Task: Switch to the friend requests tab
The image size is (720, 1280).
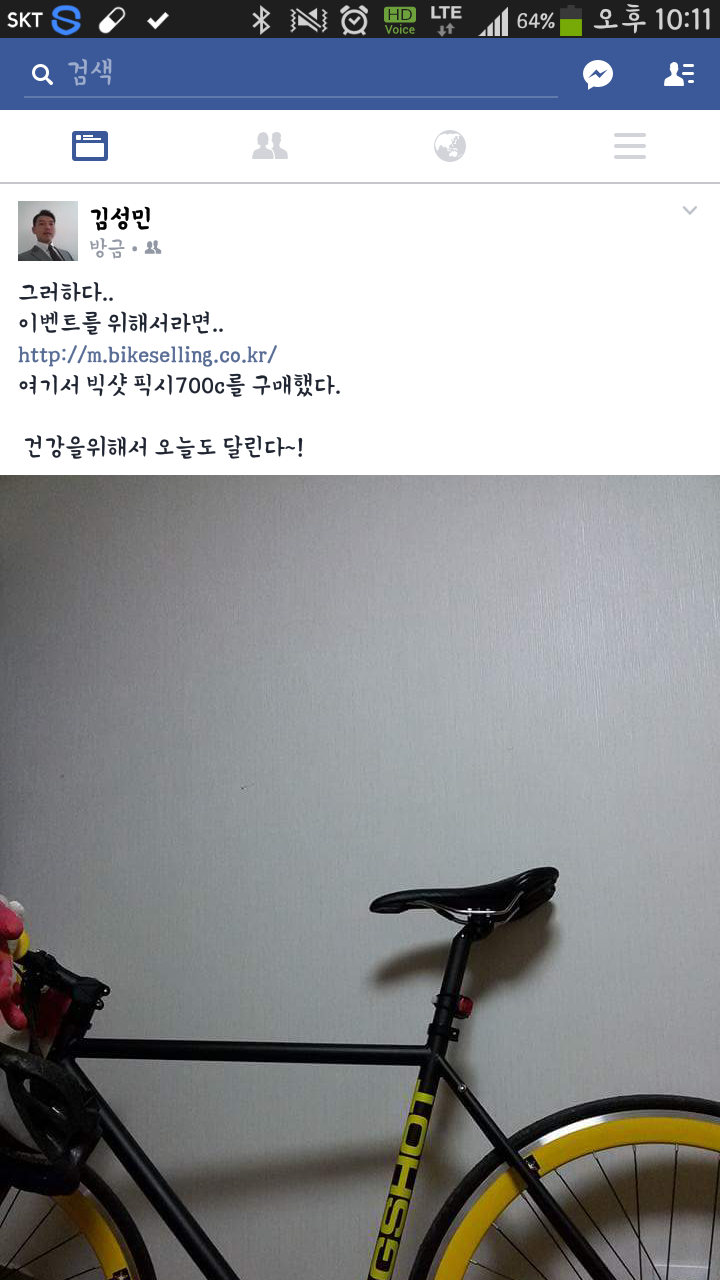Action: coord(270,147)
